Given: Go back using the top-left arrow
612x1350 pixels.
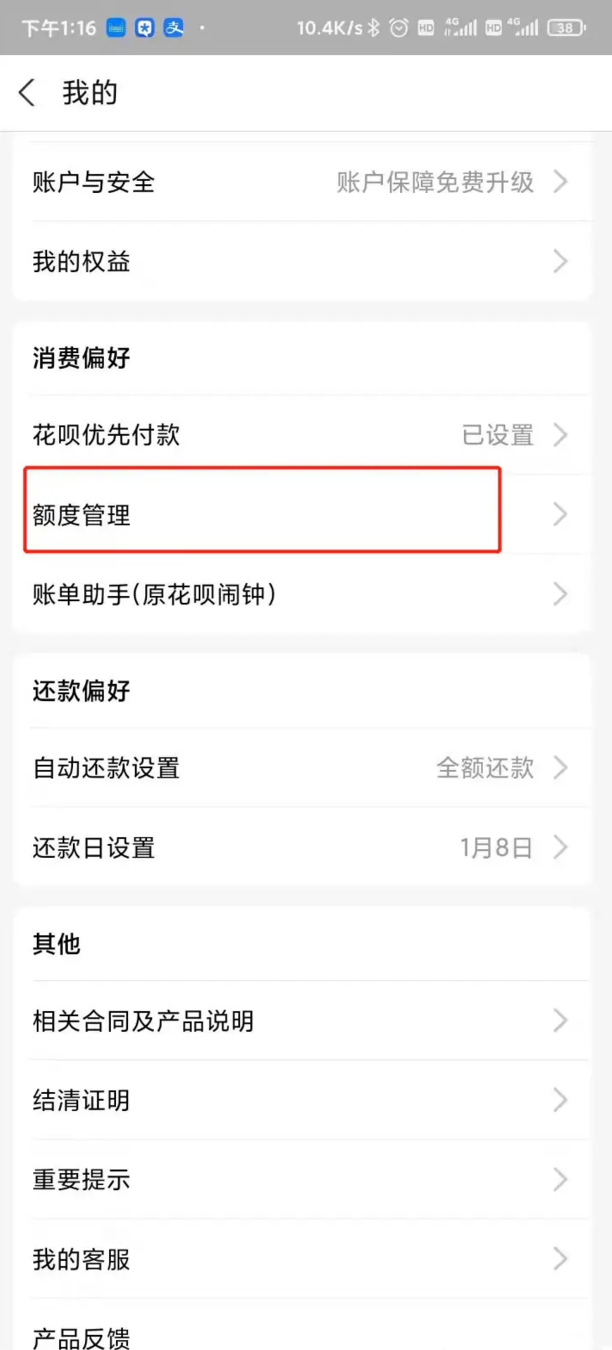Looking at the screenshot, I should pos(27,93).
